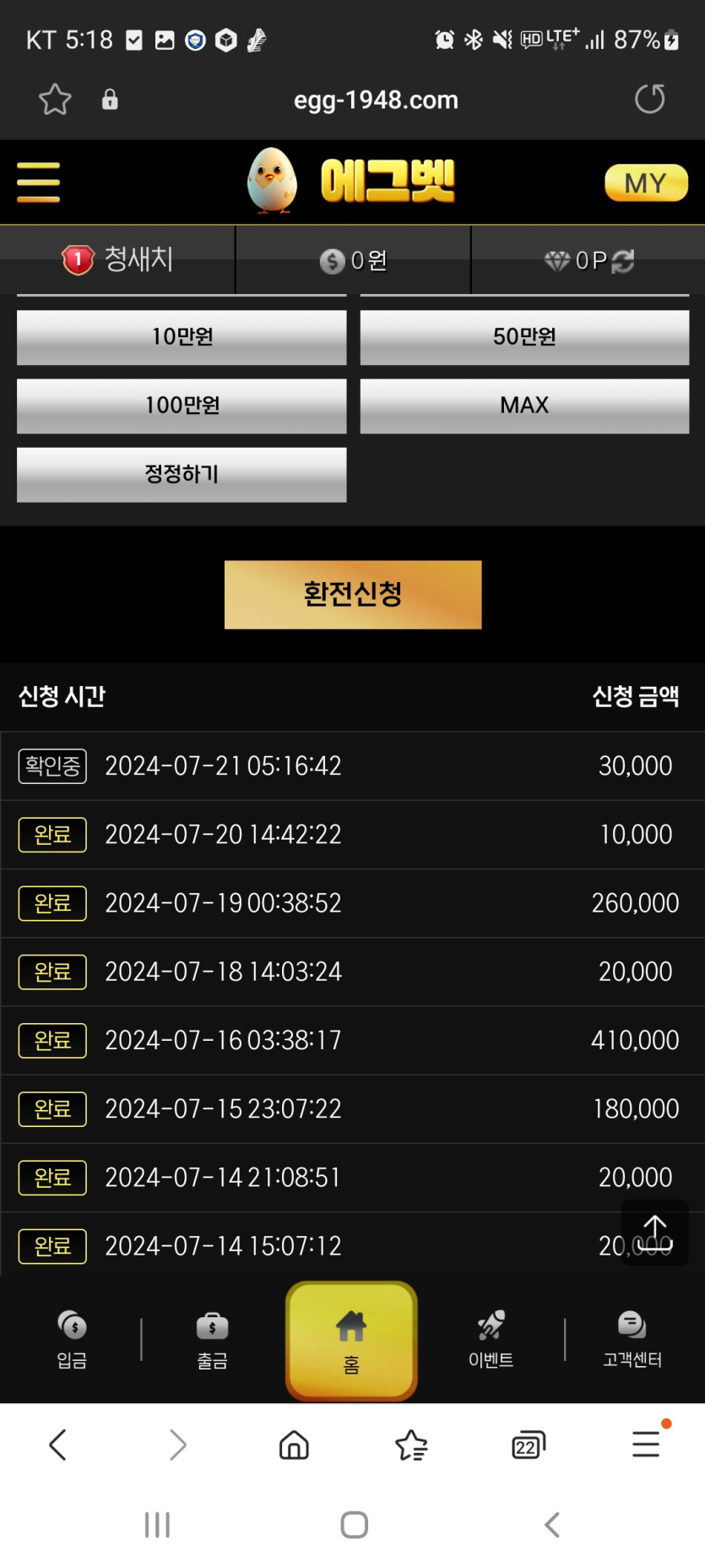Select the 50만원 amount button
This screenshot has width=705, height=1568.
(x=524, y=337)
